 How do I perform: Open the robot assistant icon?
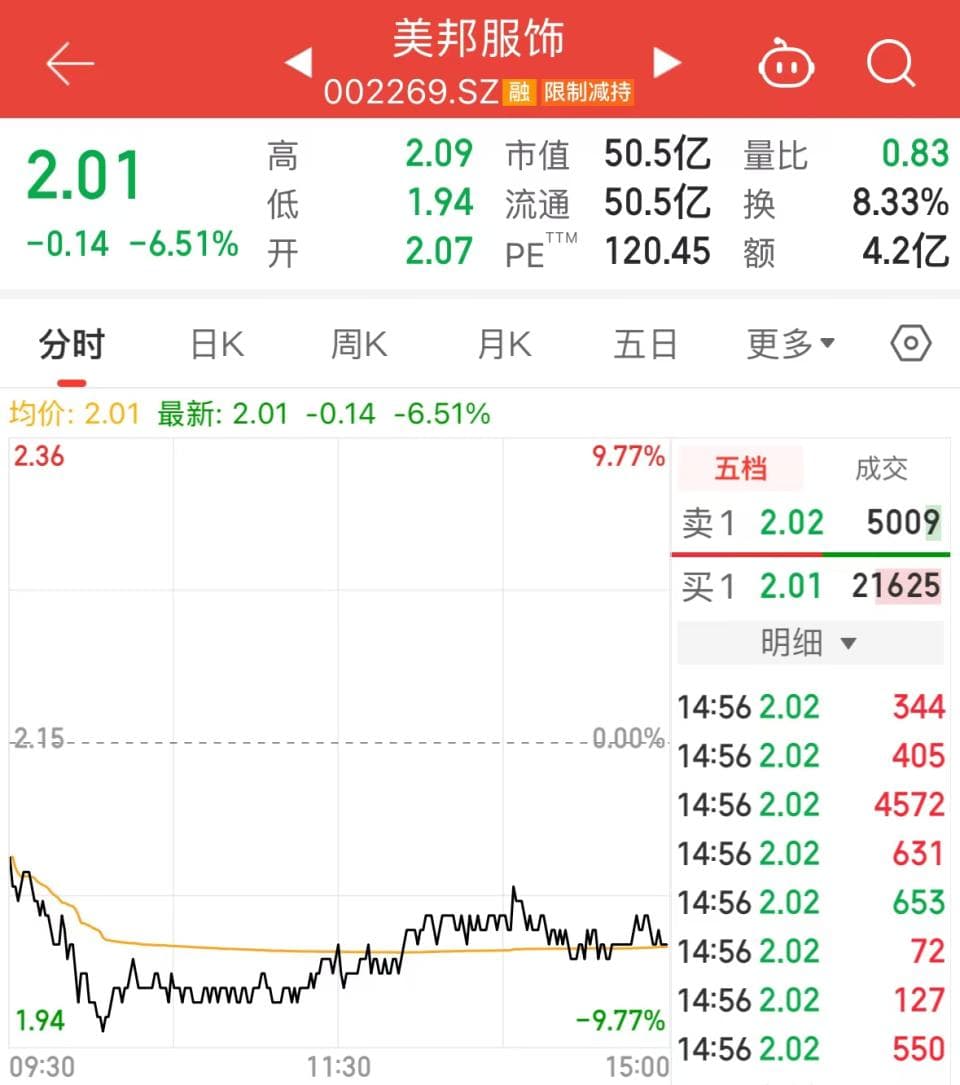787,64
